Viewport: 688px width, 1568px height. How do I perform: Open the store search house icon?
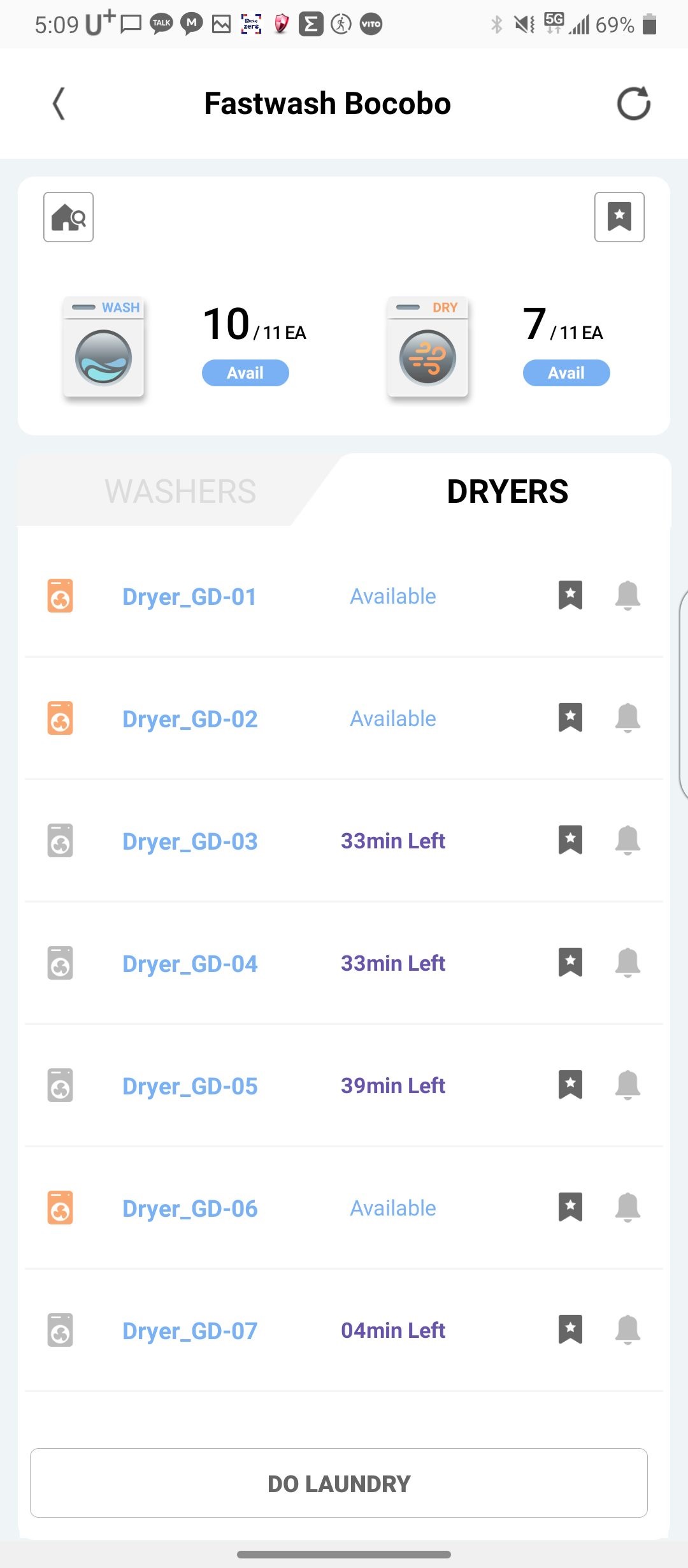pos(68,217)
